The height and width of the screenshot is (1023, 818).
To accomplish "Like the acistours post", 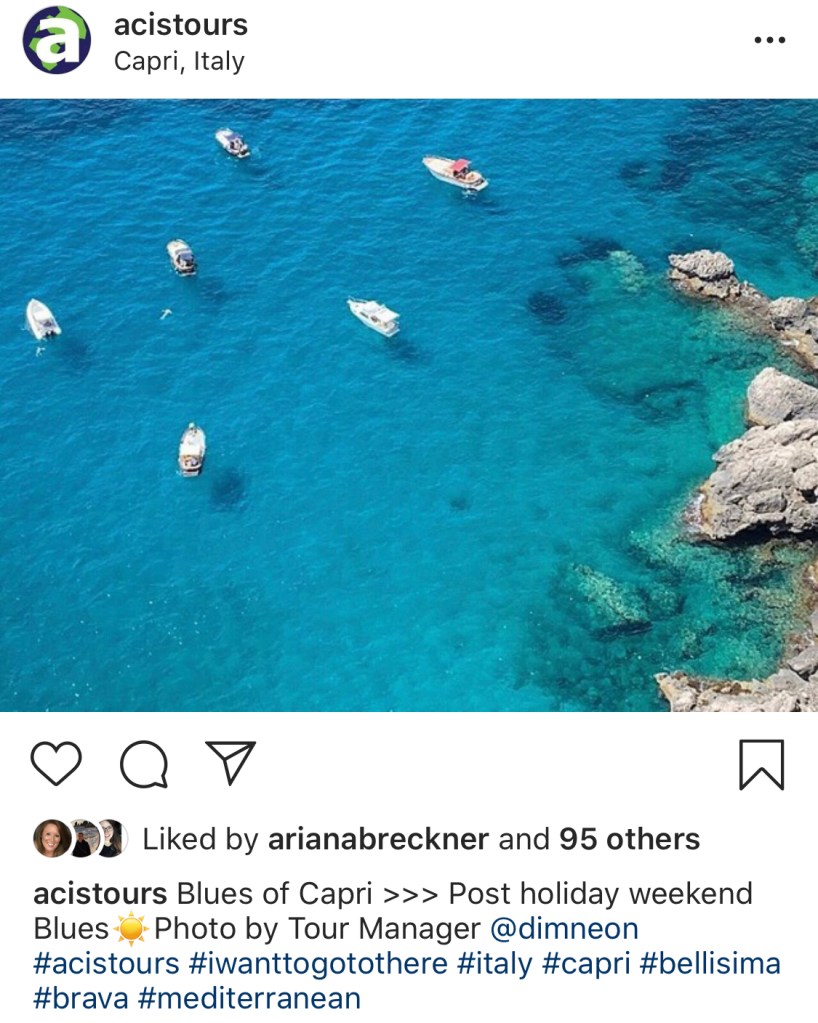I will 56,765.
